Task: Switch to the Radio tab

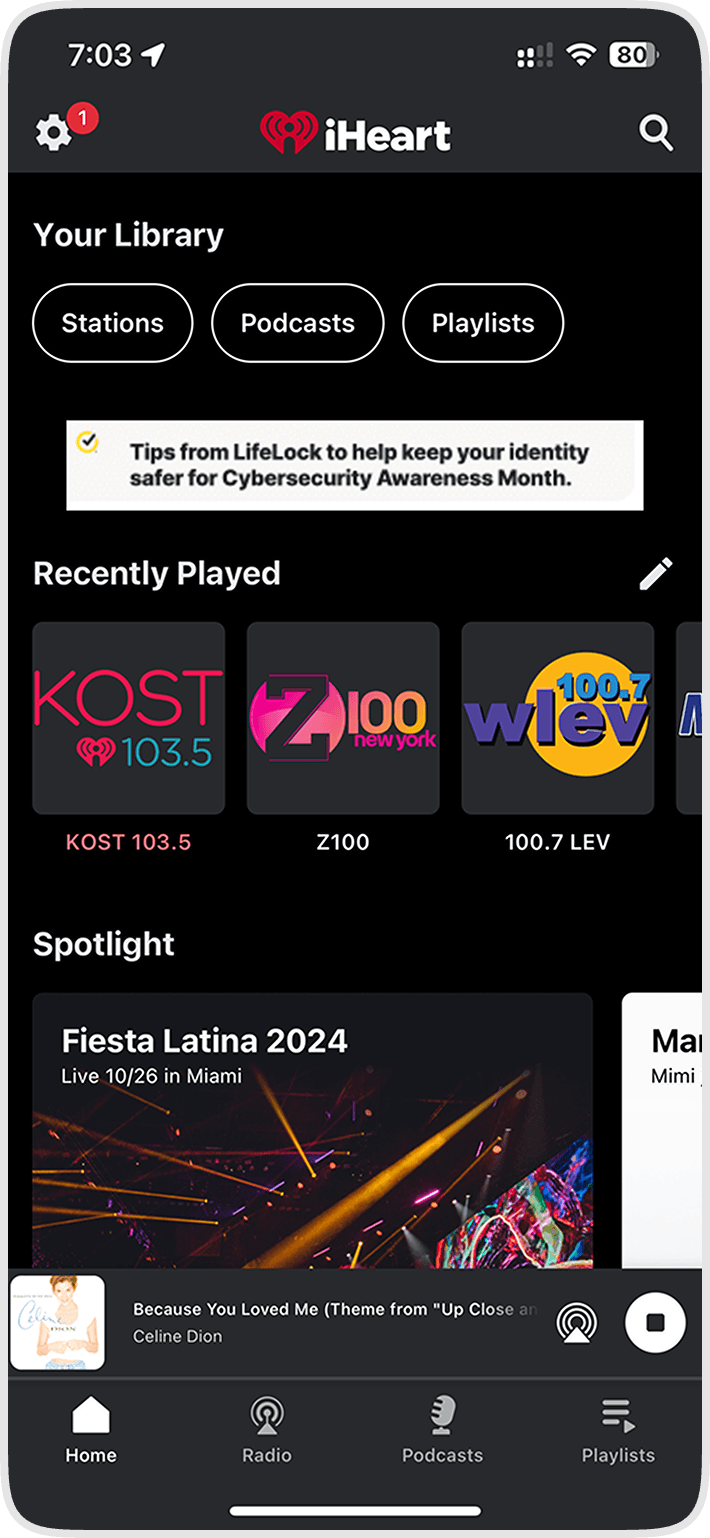Action: click(267, 1430)
